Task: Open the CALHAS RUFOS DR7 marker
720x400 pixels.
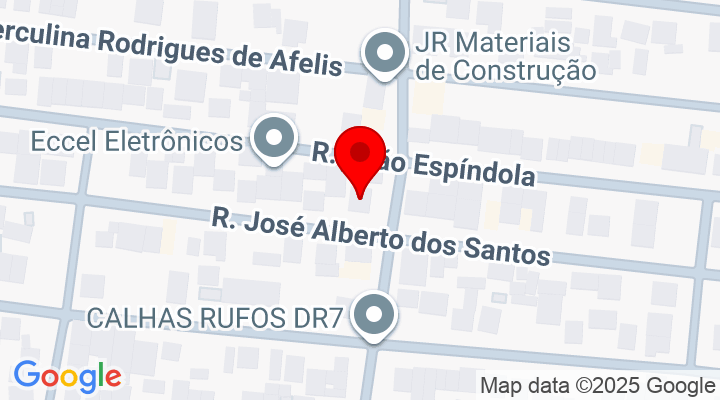Action: pos(375,315)
